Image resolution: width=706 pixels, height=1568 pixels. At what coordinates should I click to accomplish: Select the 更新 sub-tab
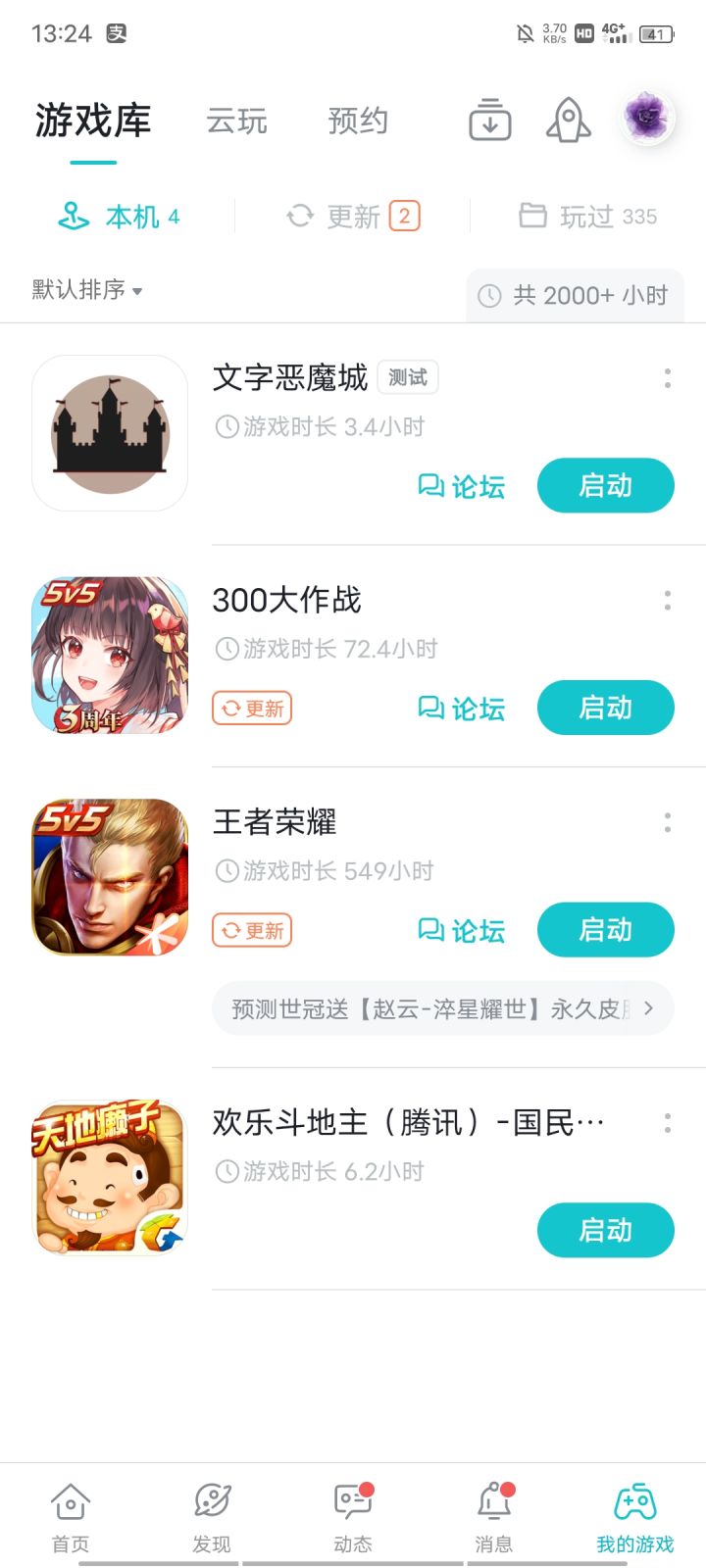tap(353, 217)
